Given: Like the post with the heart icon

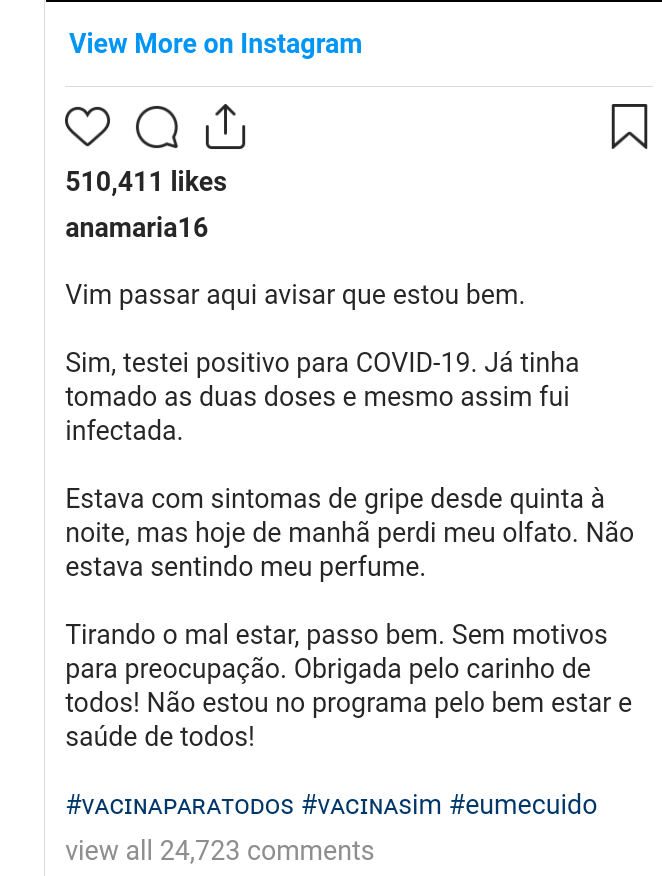Looking at the screenshot, I should 88,127.
